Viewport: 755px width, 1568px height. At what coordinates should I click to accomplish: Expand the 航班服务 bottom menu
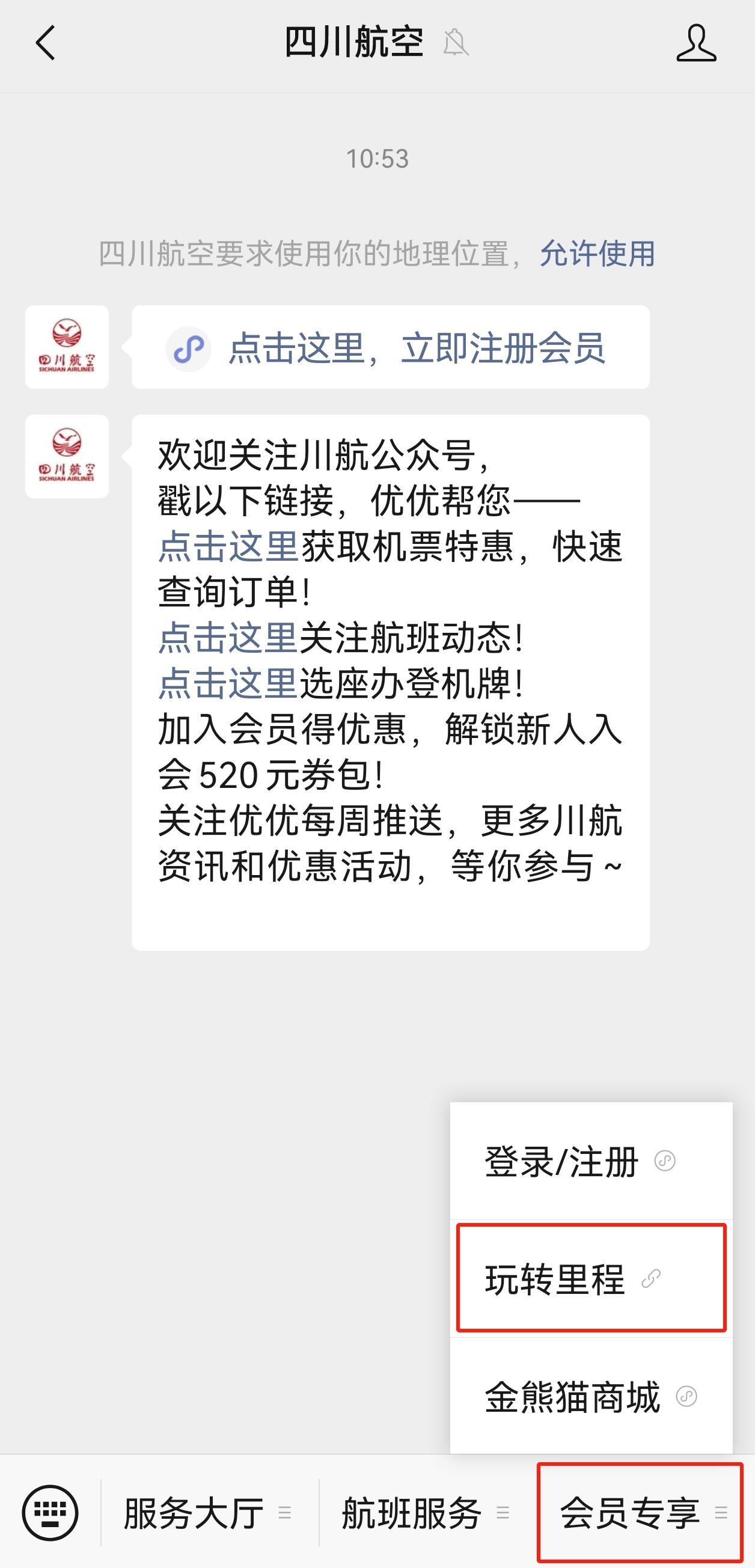425,1513
